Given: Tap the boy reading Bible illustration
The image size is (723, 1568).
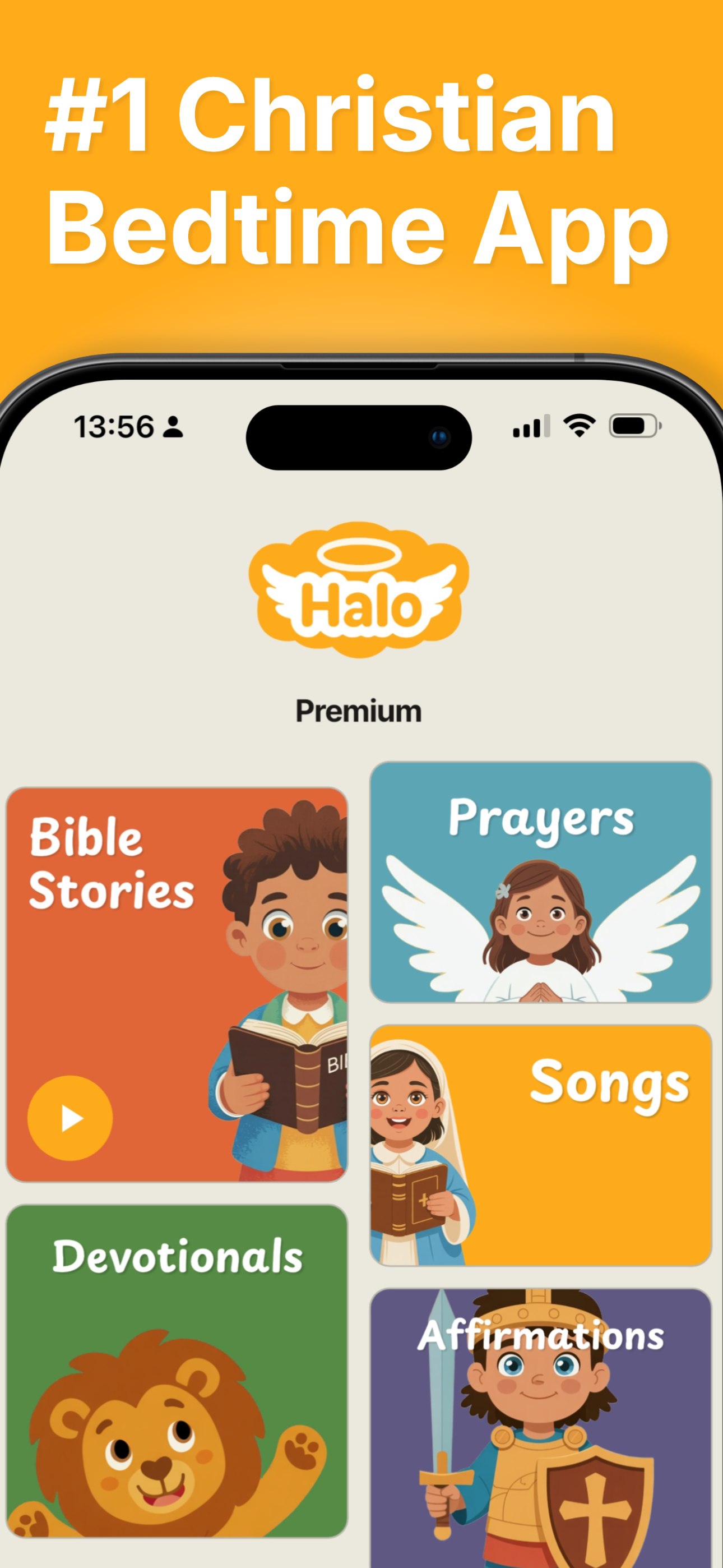Looking at the screenshot, I should 286,986.
